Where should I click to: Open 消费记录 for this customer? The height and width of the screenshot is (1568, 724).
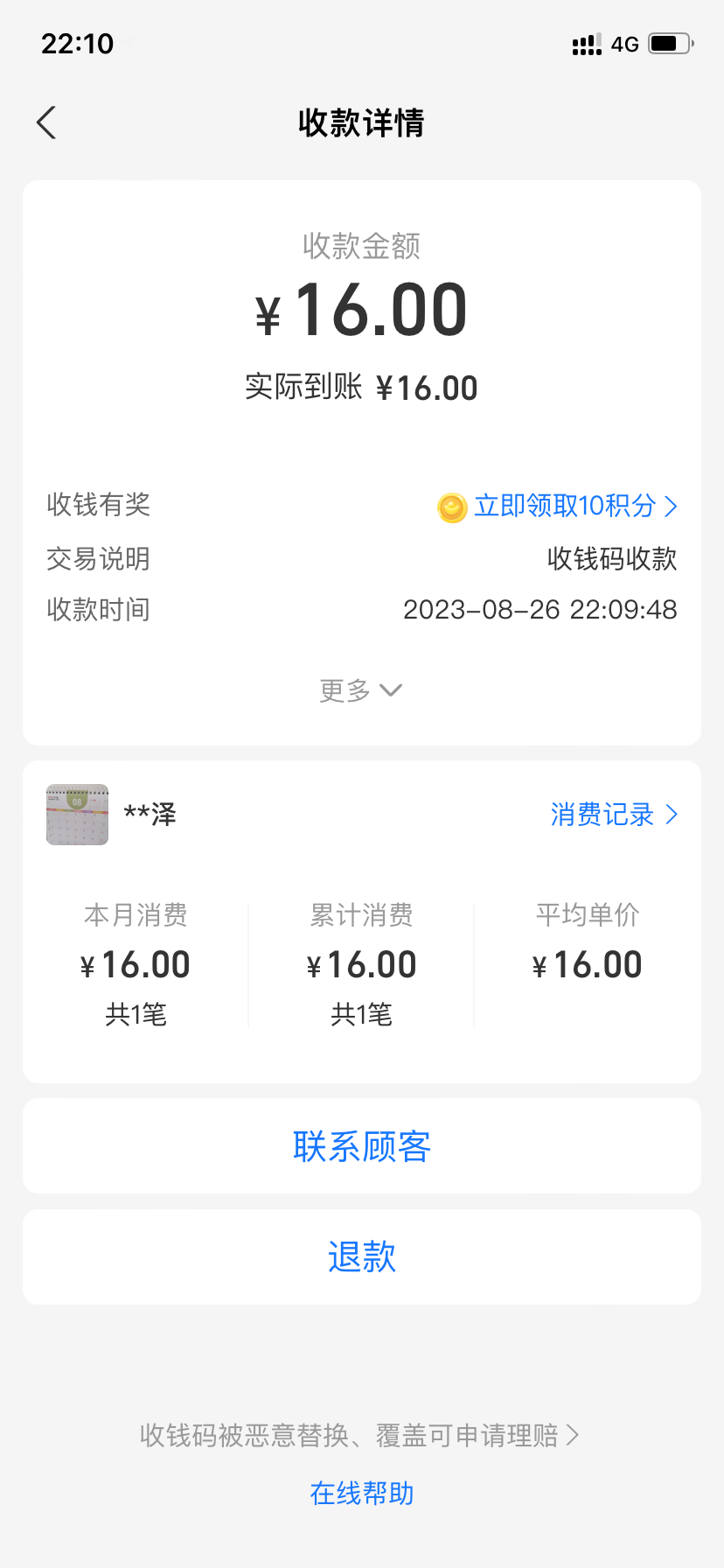pos(613,815)
